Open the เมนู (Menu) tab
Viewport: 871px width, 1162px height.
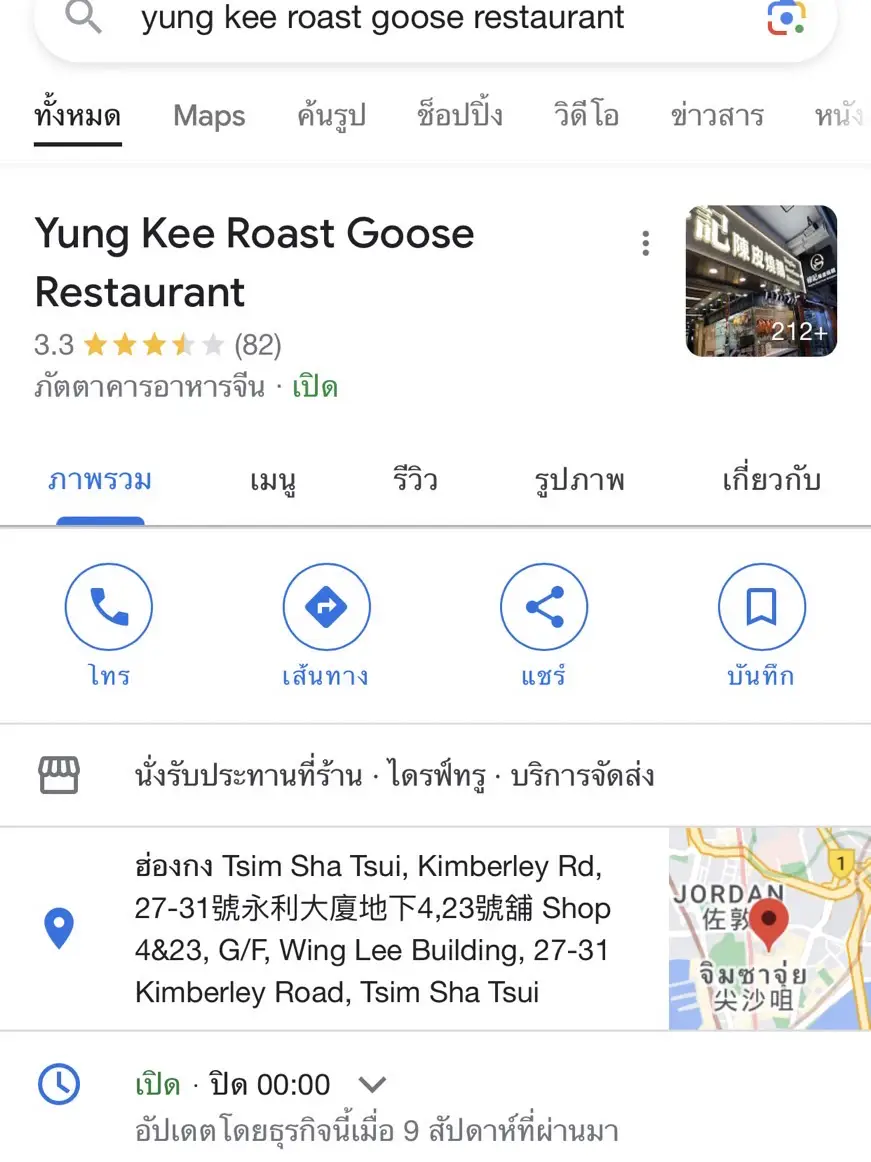coord(273,480)
